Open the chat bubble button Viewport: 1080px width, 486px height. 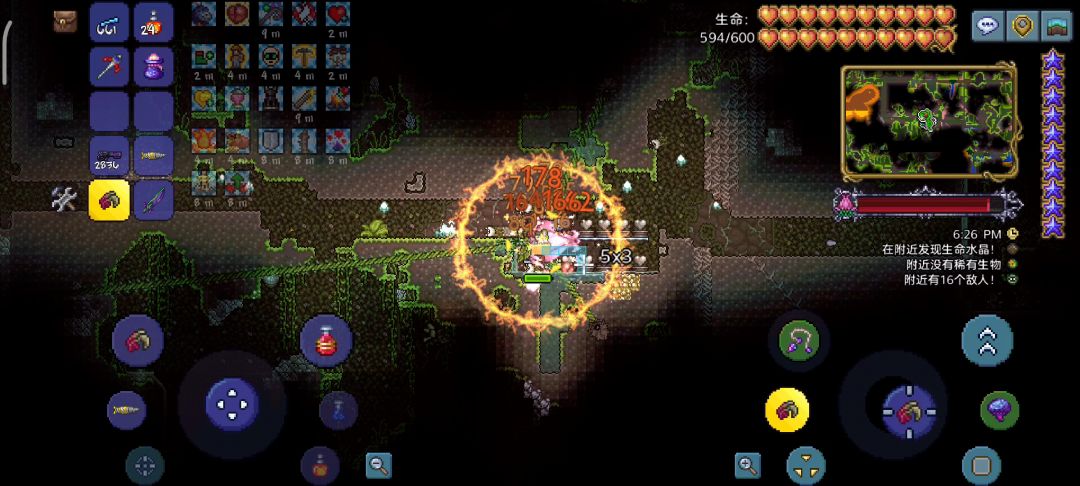click(987, 26)
